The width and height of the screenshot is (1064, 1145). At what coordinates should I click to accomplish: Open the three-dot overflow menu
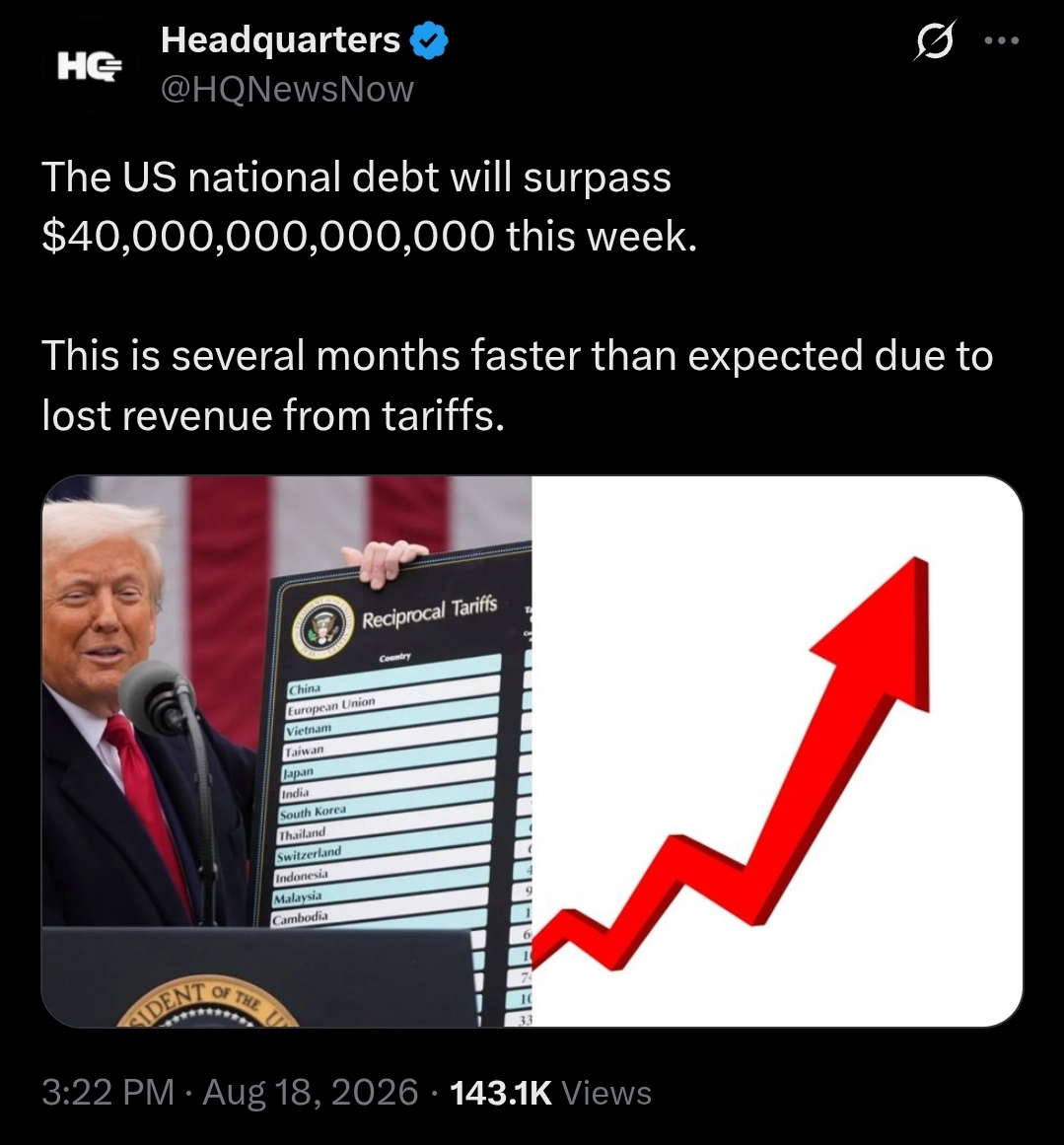[x=1001, y=41]
